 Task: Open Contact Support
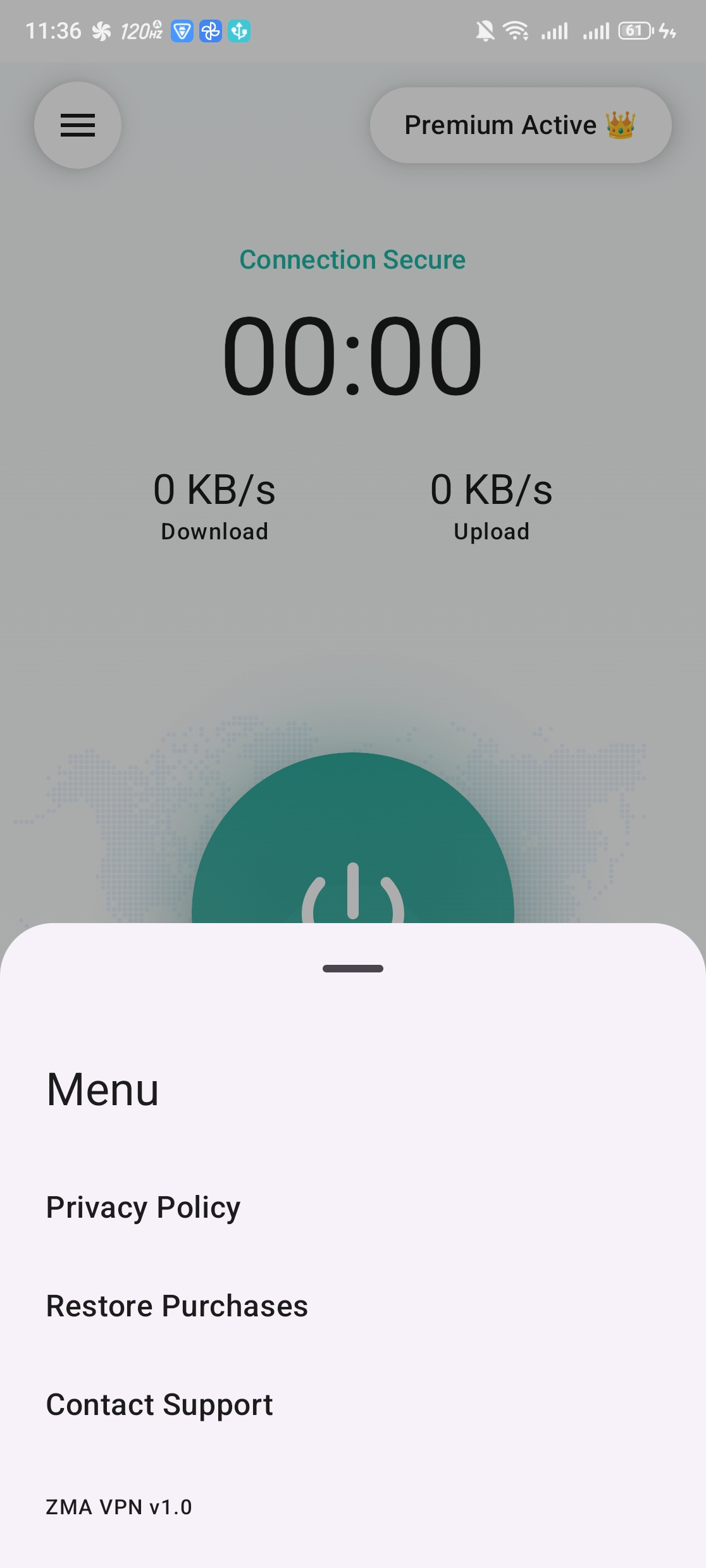coord(159,1405)
